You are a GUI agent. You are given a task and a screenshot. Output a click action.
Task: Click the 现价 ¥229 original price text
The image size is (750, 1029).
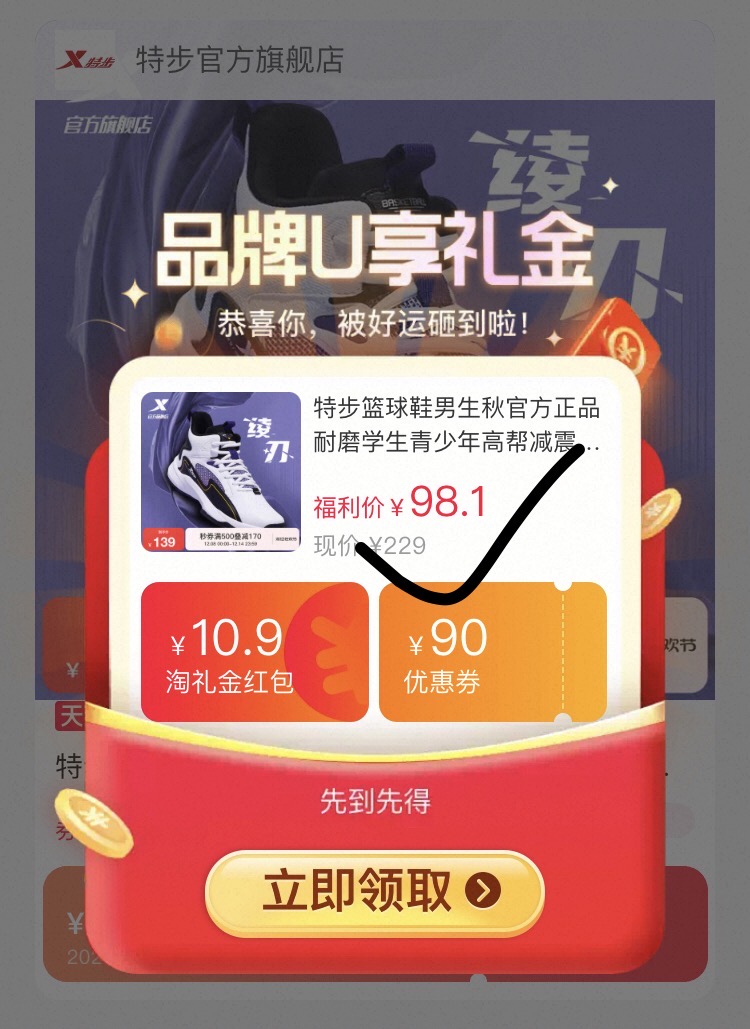[x=366, y=544]
